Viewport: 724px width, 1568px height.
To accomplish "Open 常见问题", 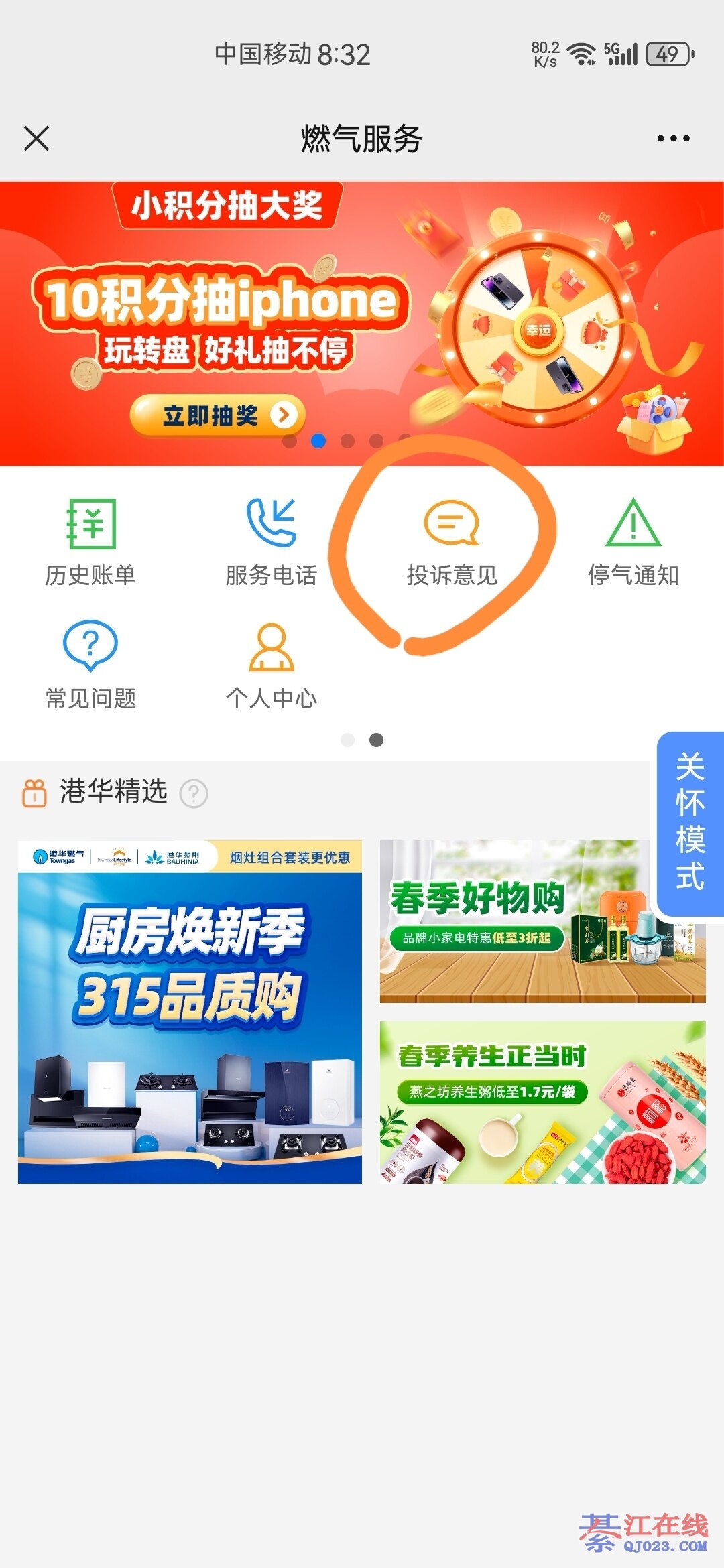I will pos(90,665).
